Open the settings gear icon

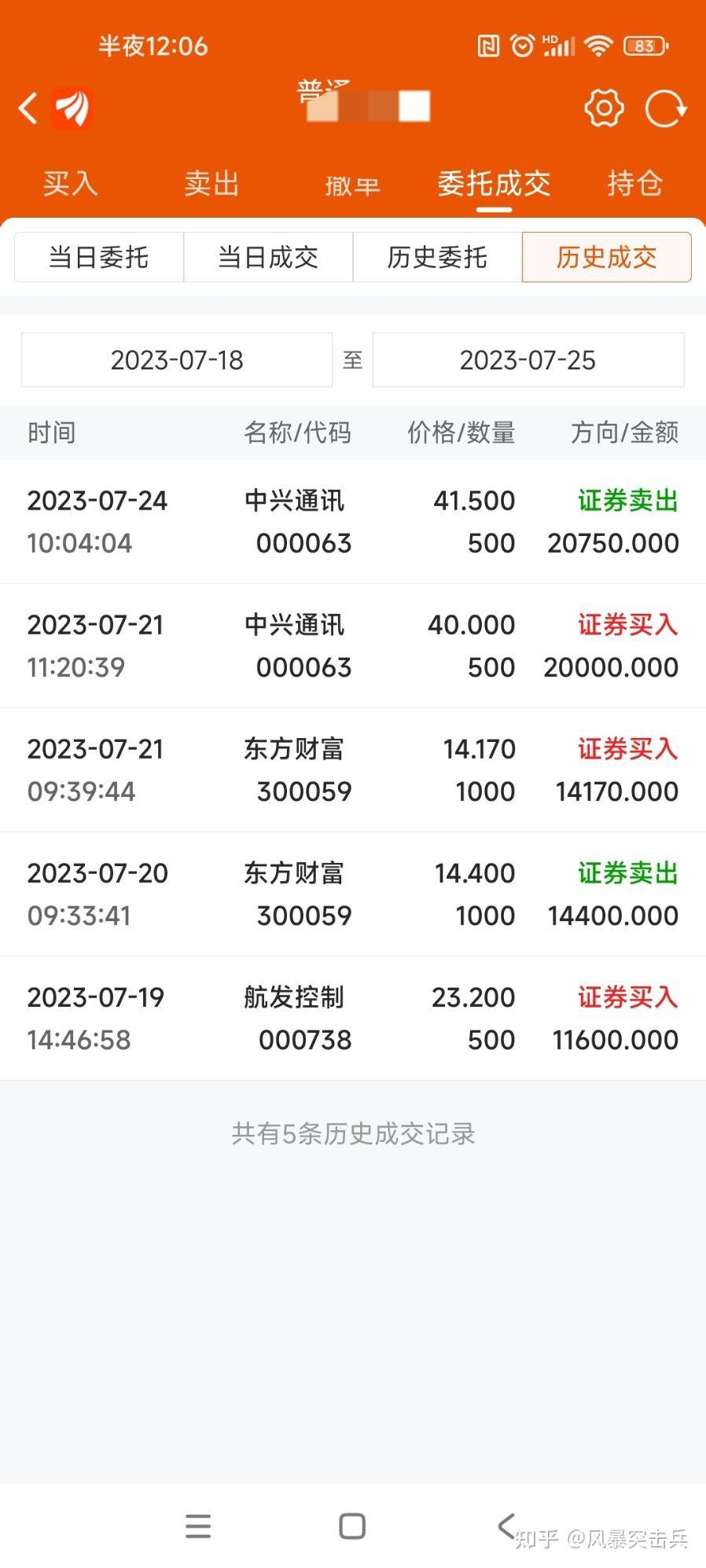point(604,108)
